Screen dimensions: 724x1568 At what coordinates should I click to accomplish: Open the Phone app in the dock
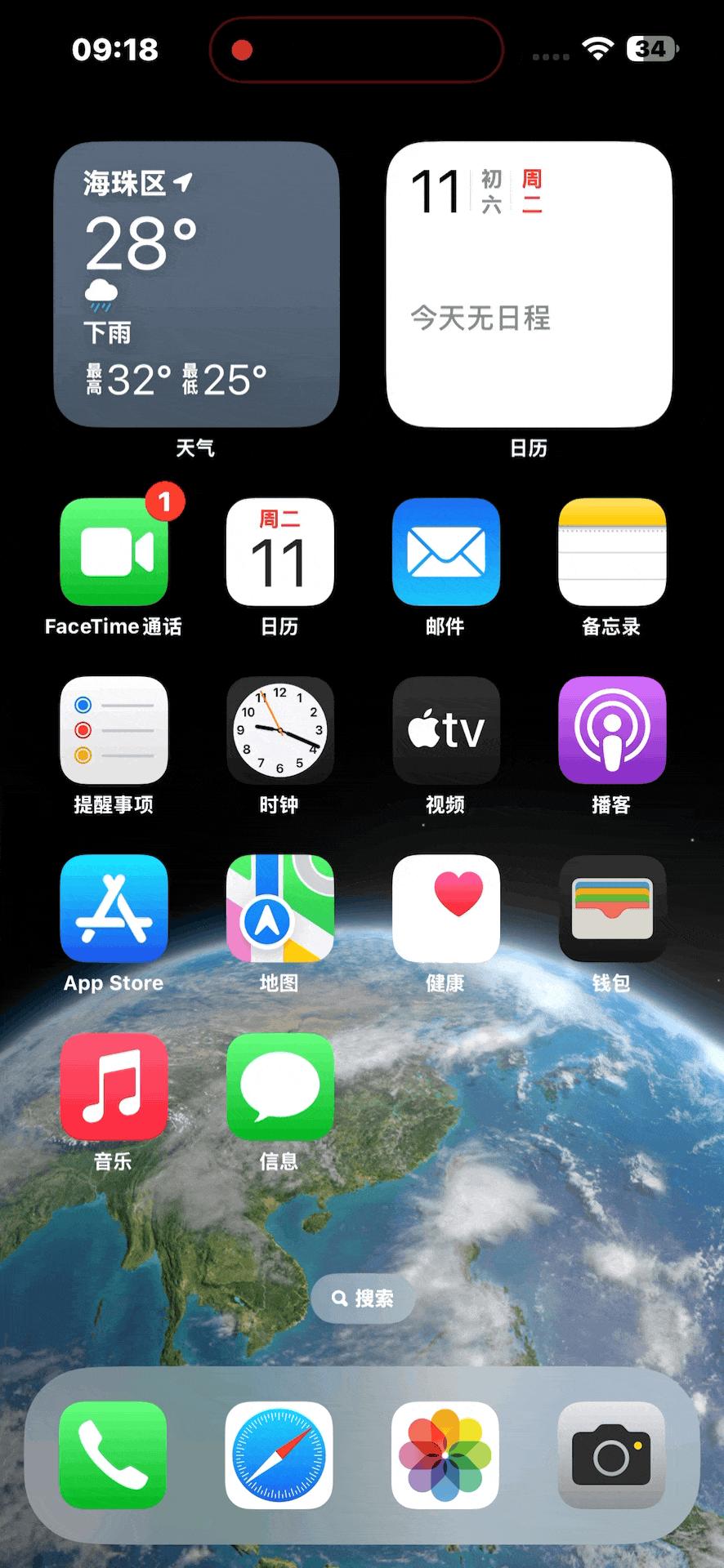[x=114, y=1456]
